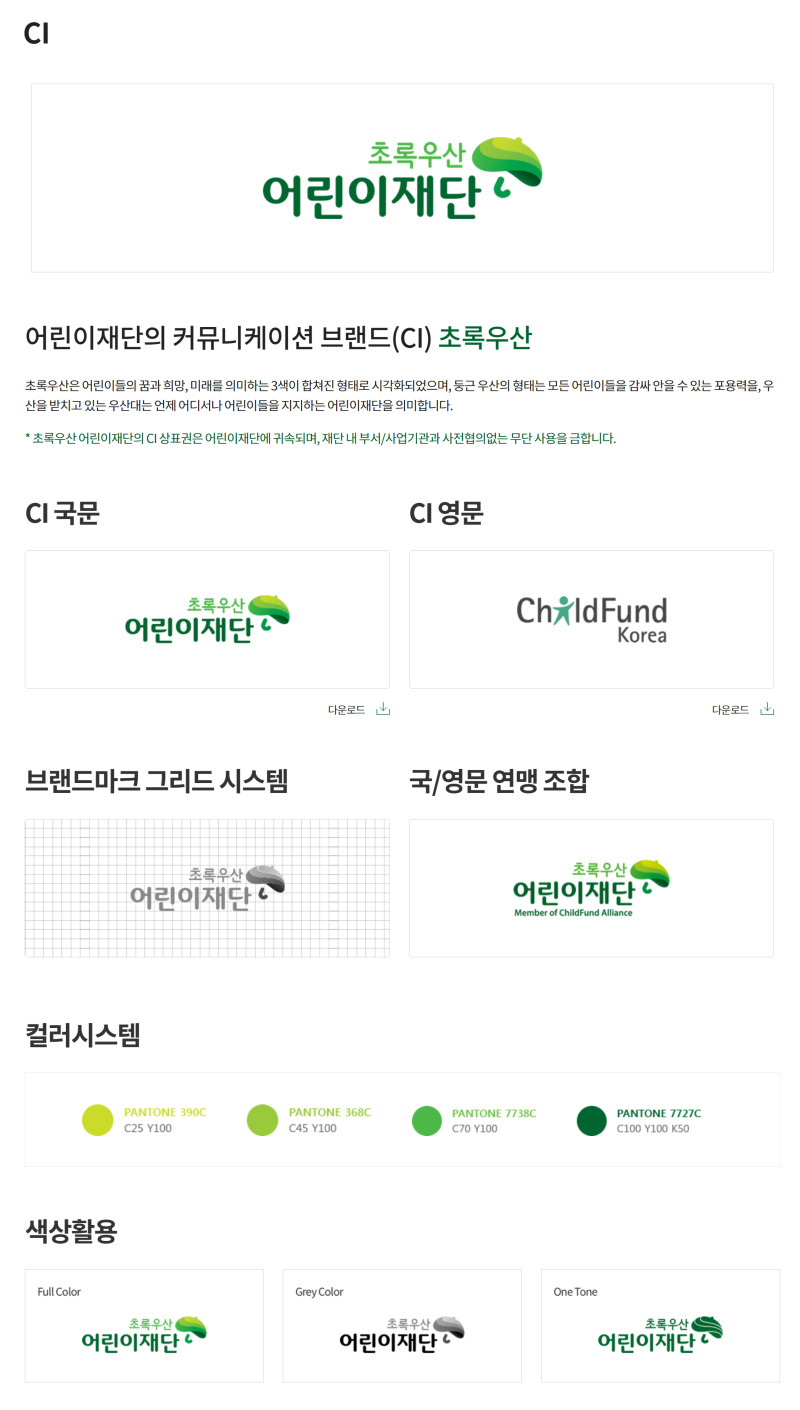Download the CI 국문 logo file

(x=359, y=709)
